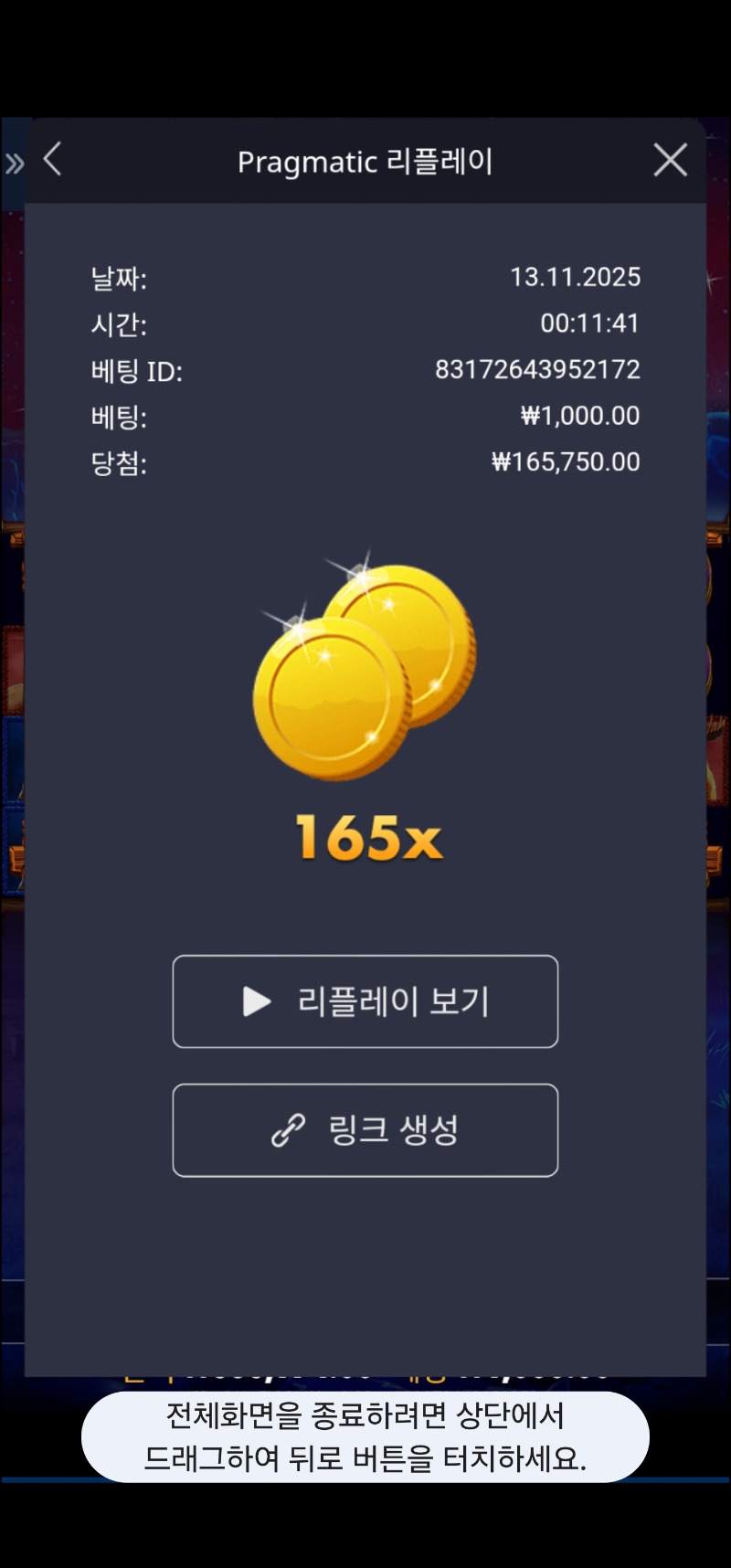Click the 베팅 ID row label
This screenshot has width=731, height=1568.
pyautogui.click(x=137, y=370)
